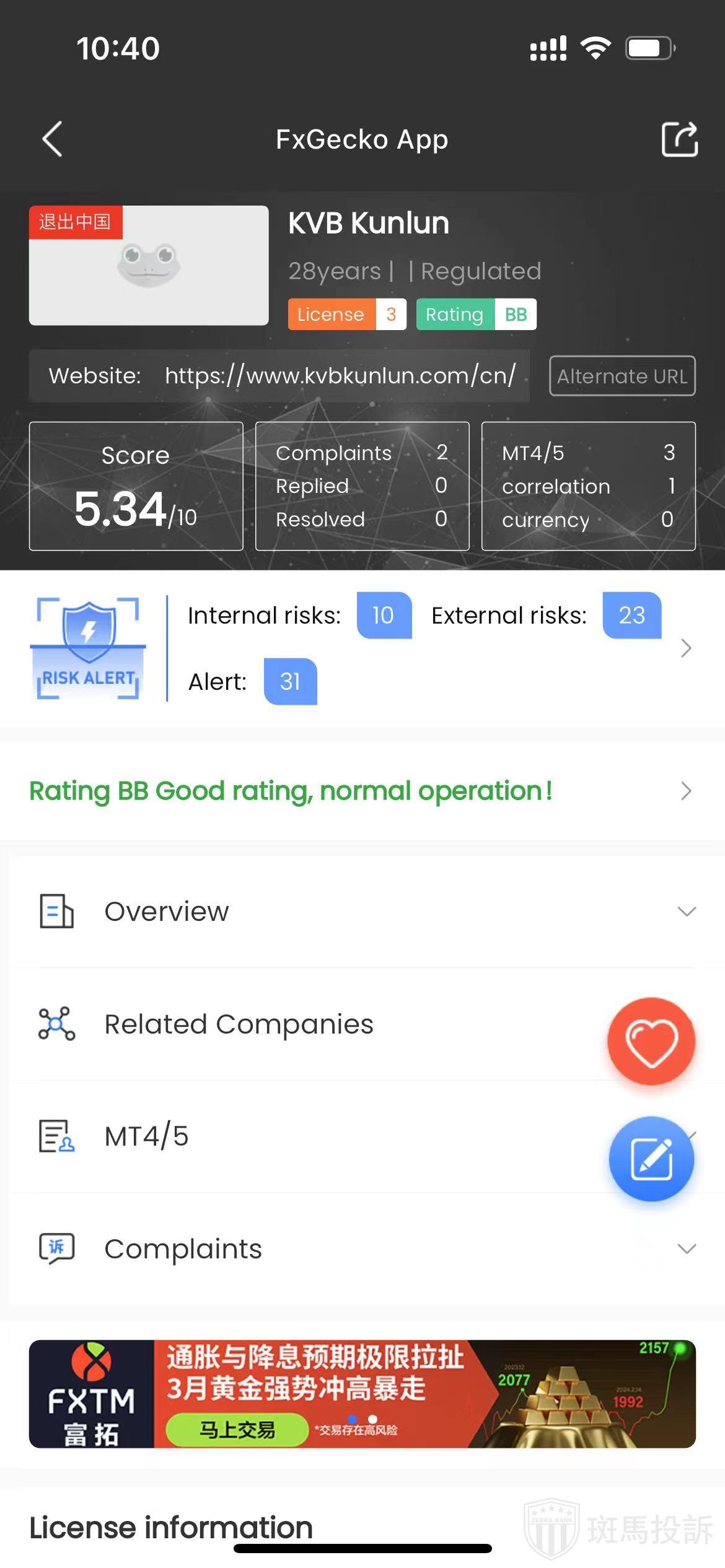
Task: Share this broker page
Action: pos(679,139)
